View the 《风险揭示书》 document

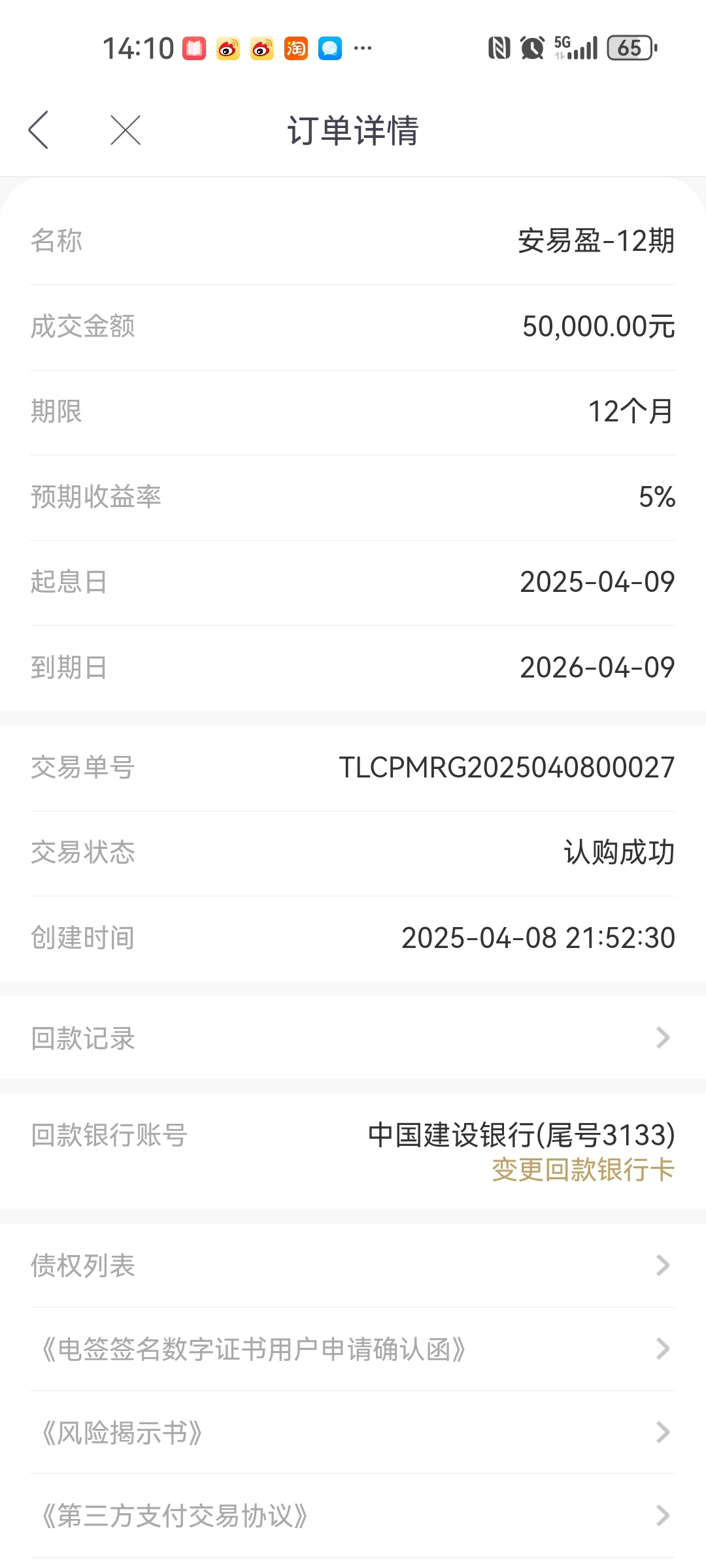pyautogui.click(x=353, y=1433)
